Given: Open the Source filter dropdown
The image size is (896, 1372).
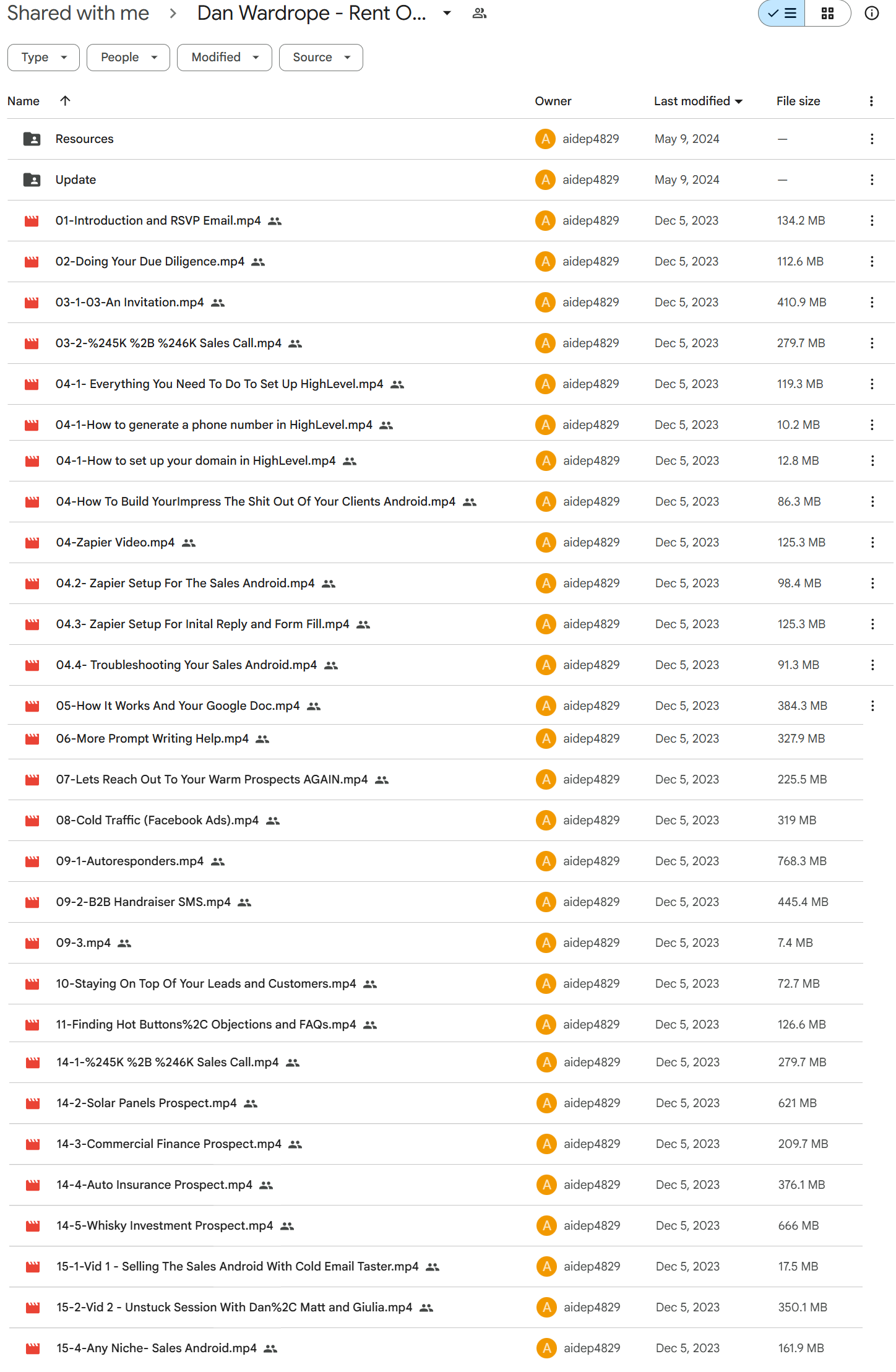Looking at the screenshot, I should pos(321,58).
